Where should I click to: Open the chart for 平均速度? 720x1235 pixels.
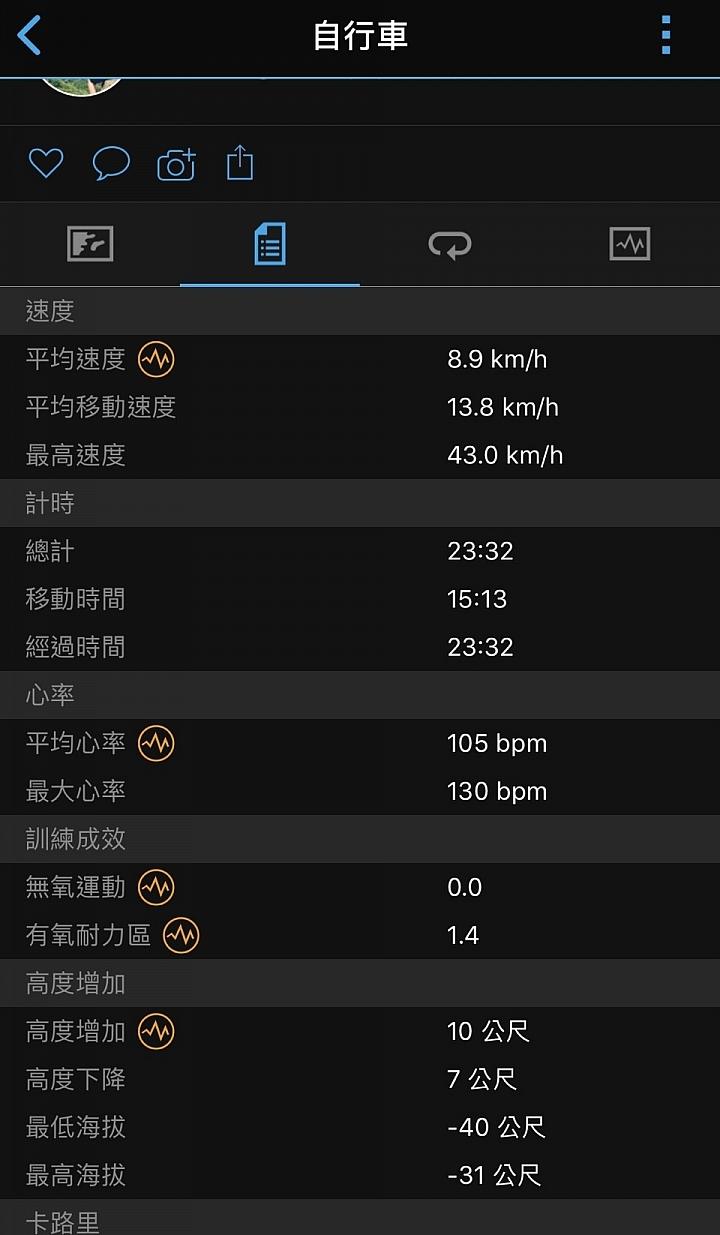click(x=155, y=359)
